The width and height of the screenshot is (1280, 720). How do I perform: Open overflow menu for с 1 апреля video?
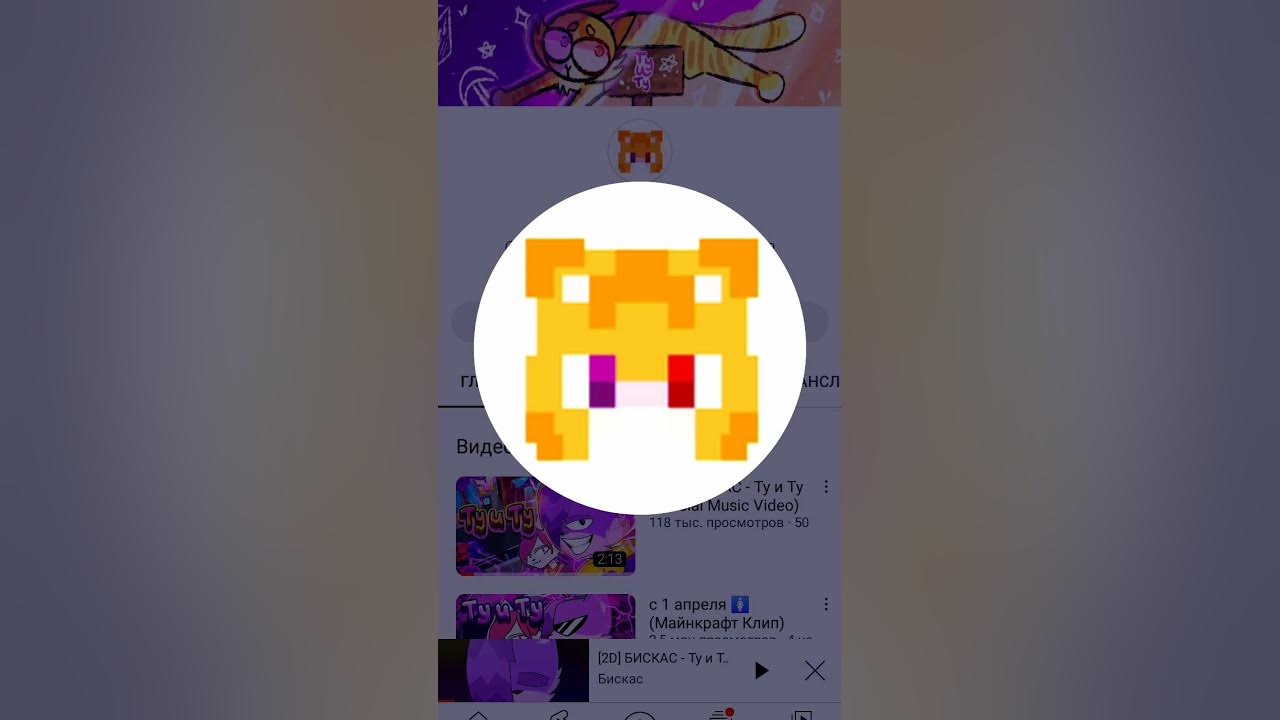click(x=826, y=605)
